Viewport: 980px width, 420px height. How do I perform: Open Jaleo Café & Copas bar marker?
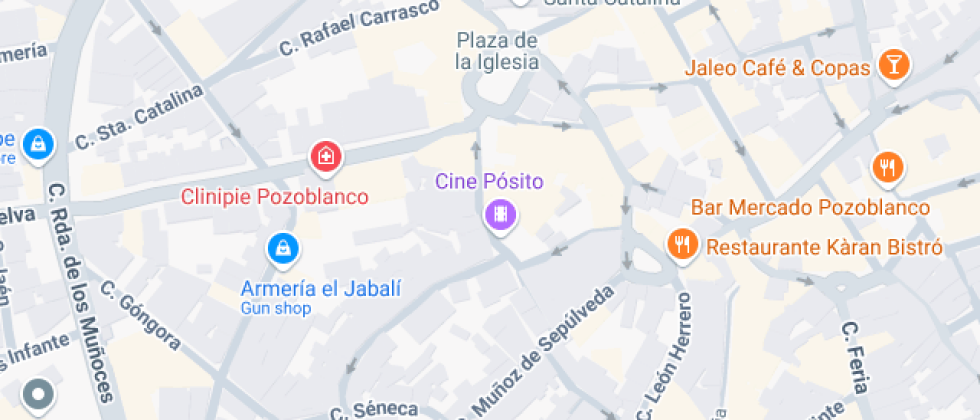click(x=891, y=66)
